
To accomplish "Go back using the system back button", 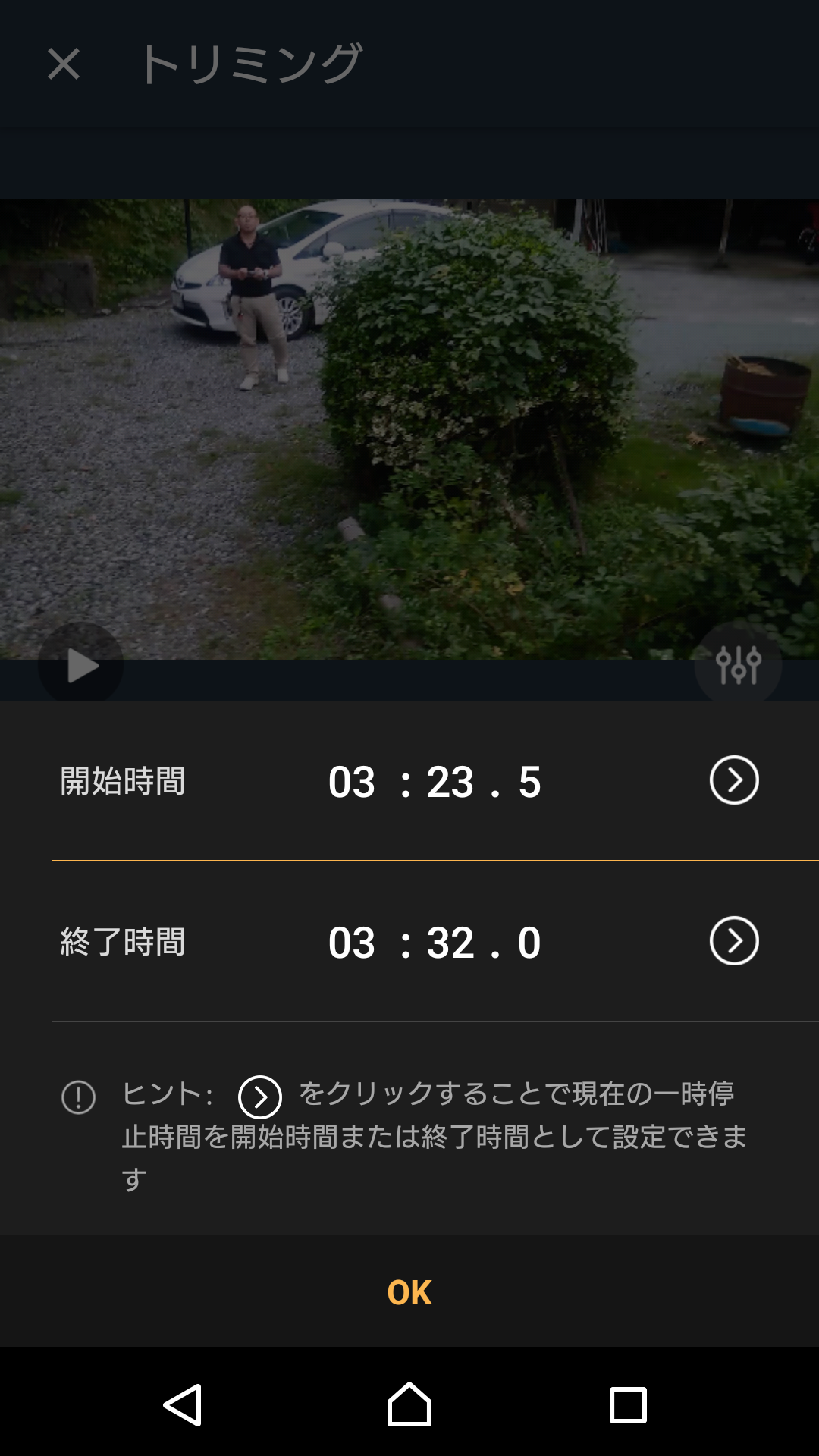I will pos(183,1404).
